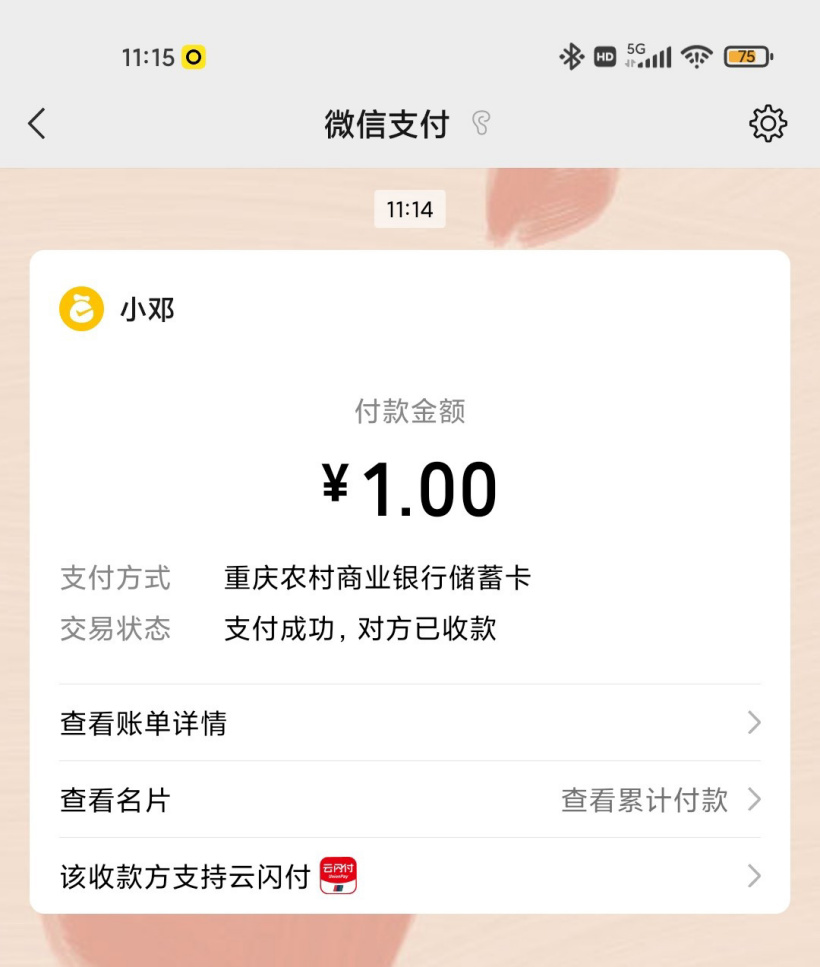Tap the Wi-Fi status icon
The height and width of the screenshot is (967, 820).
[697, 57]
